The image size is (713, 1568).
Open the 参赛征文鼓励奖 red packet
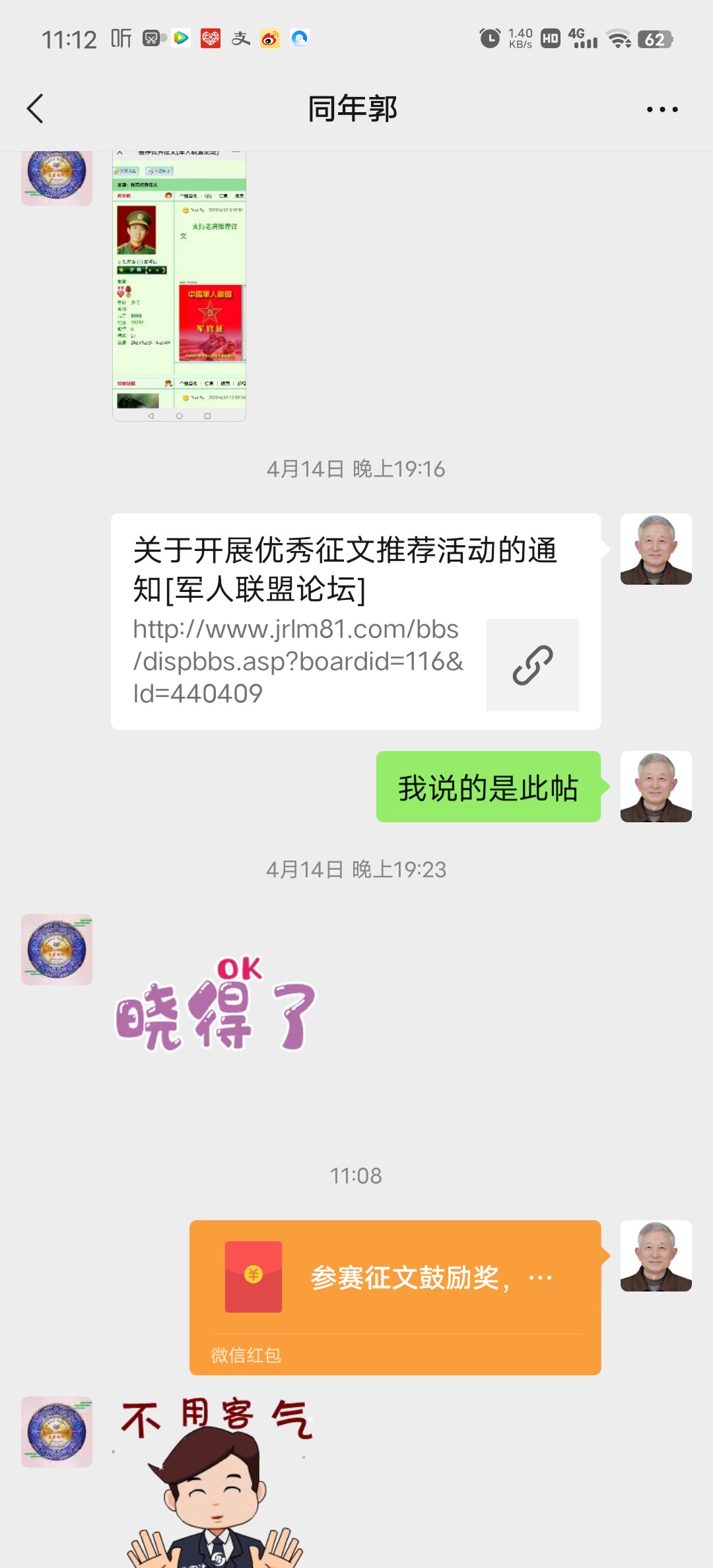coord(395,1296)
